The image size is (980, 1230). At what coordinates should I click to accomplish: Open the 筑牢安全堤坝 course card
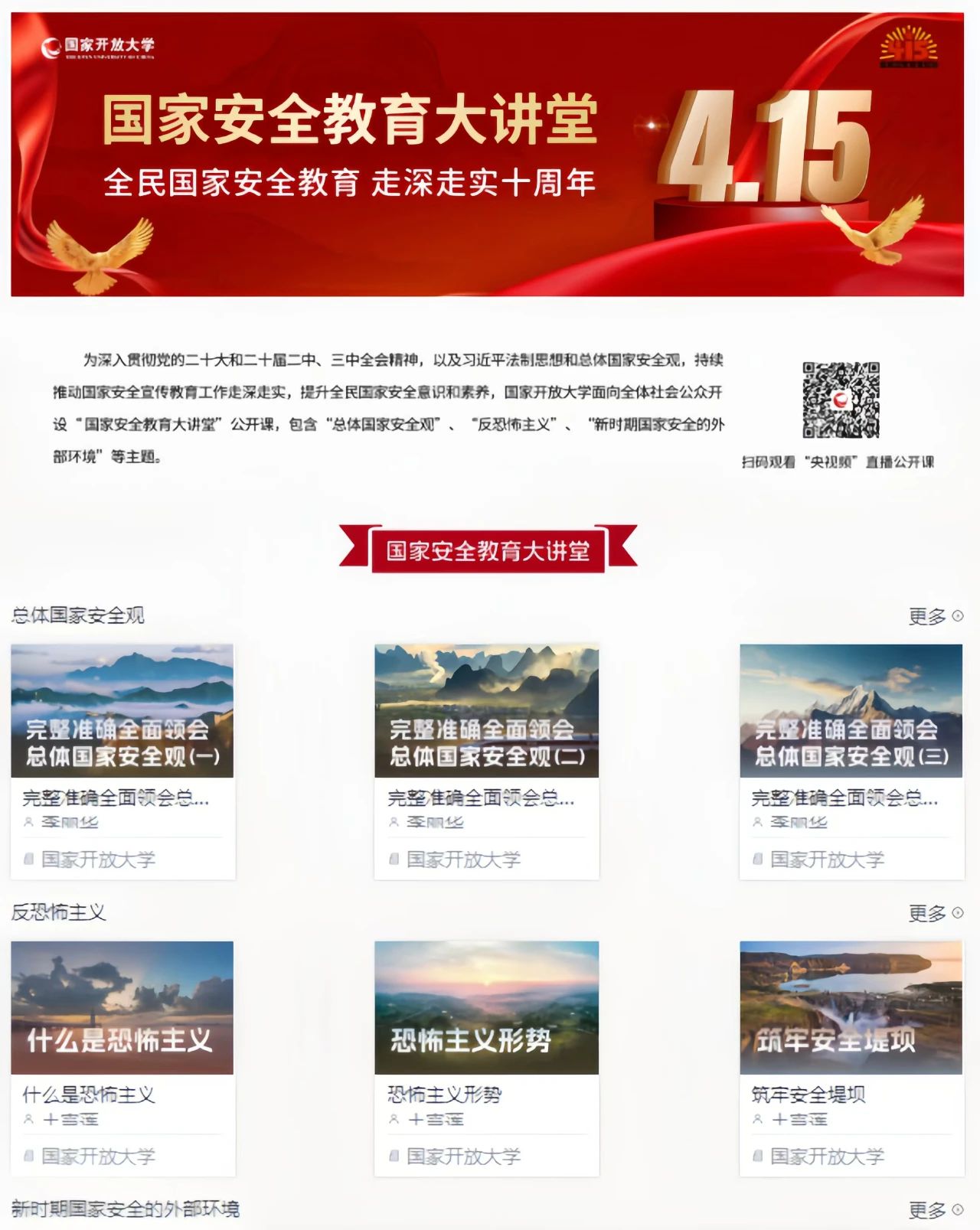pos(851,1009)
